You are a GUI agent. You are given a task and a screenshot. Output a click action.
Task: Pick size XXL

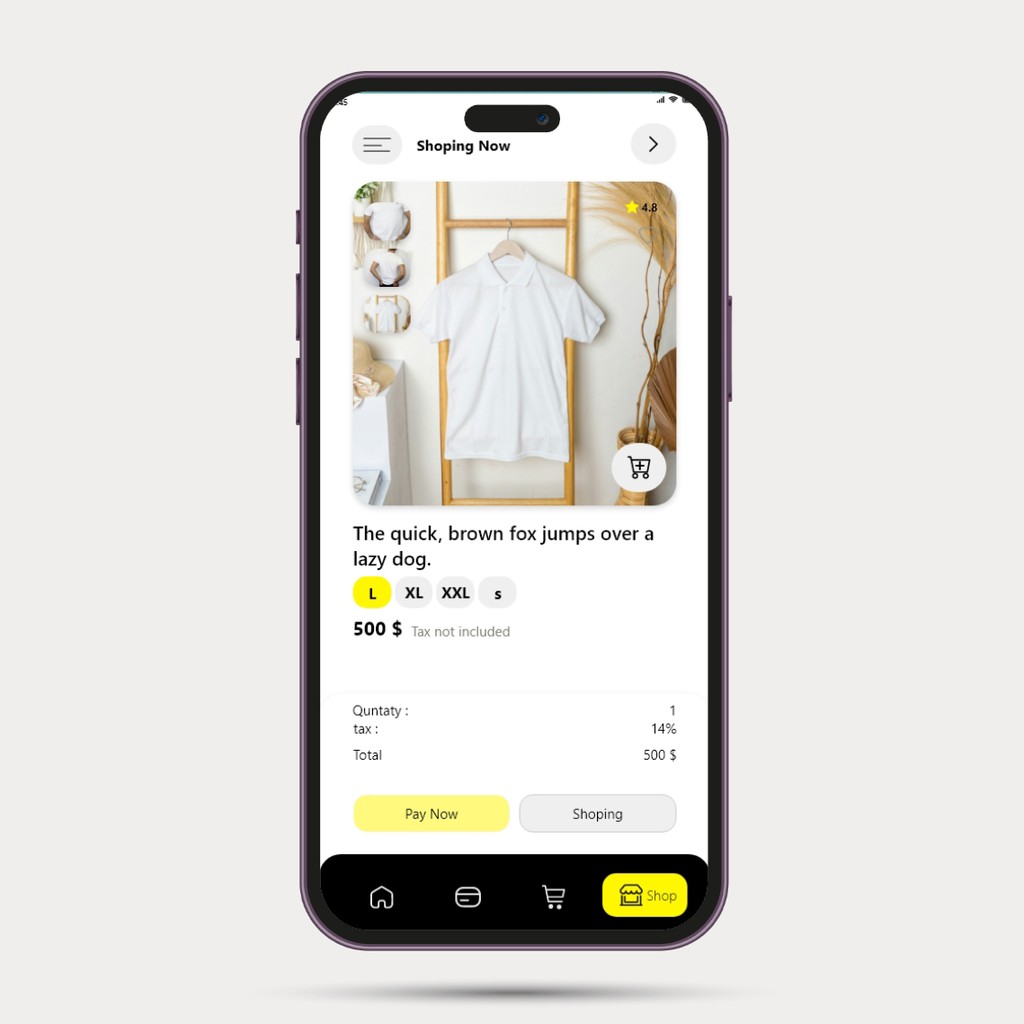(455, 593)
